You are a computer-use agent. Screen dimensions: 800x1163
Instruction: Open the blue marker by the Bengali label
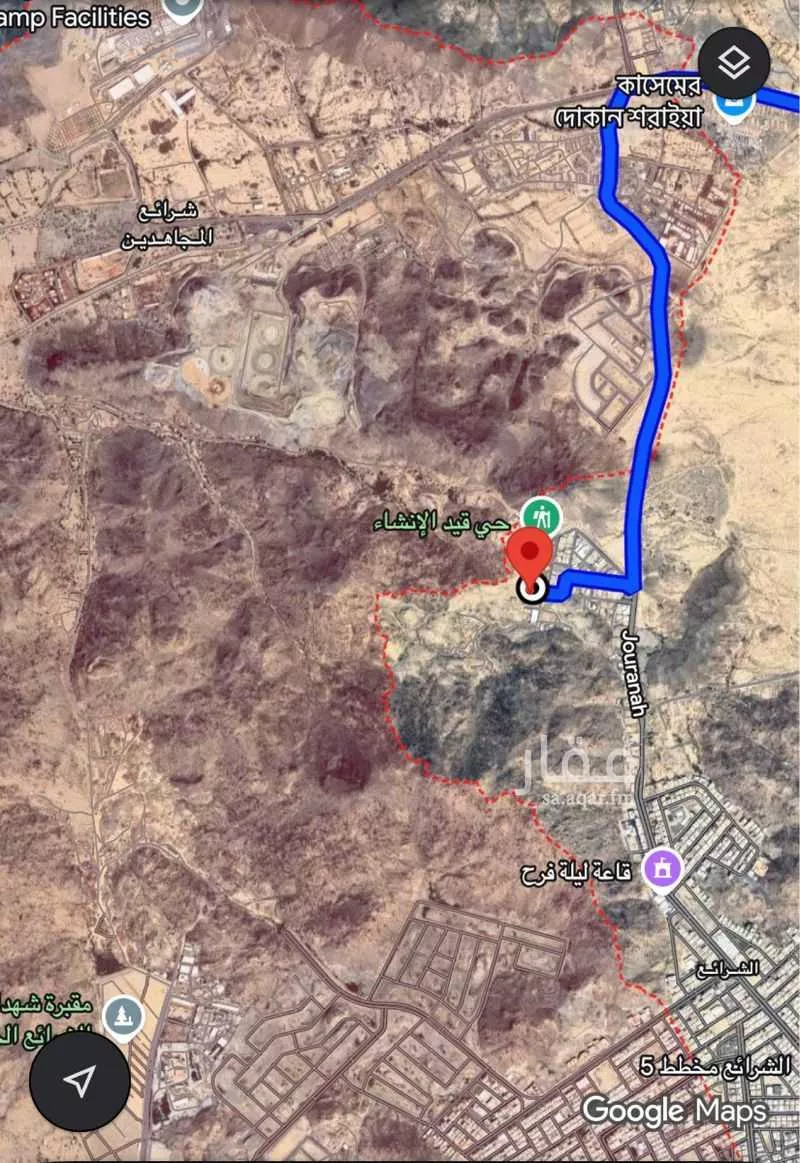(x=735, y=103)
